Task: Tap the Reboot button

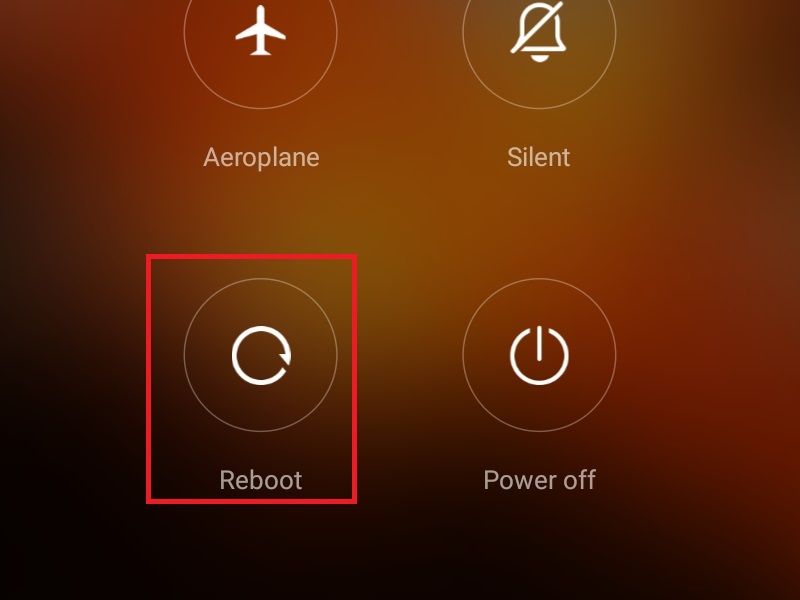Action: (261, 355)
